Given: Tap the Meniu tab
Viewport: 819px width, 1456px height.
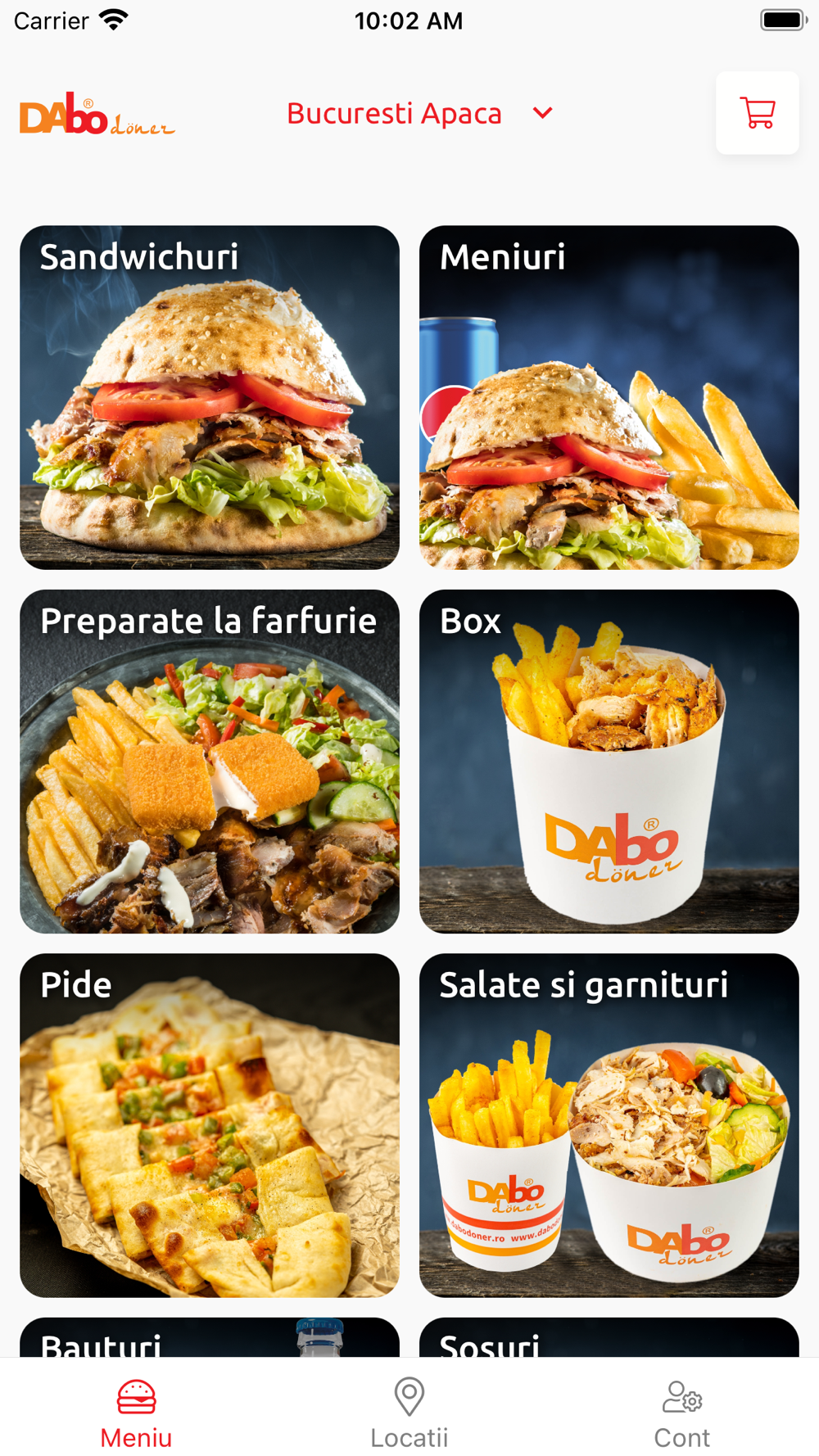Looking at the screenshot, I should (x=136, y=1413).
